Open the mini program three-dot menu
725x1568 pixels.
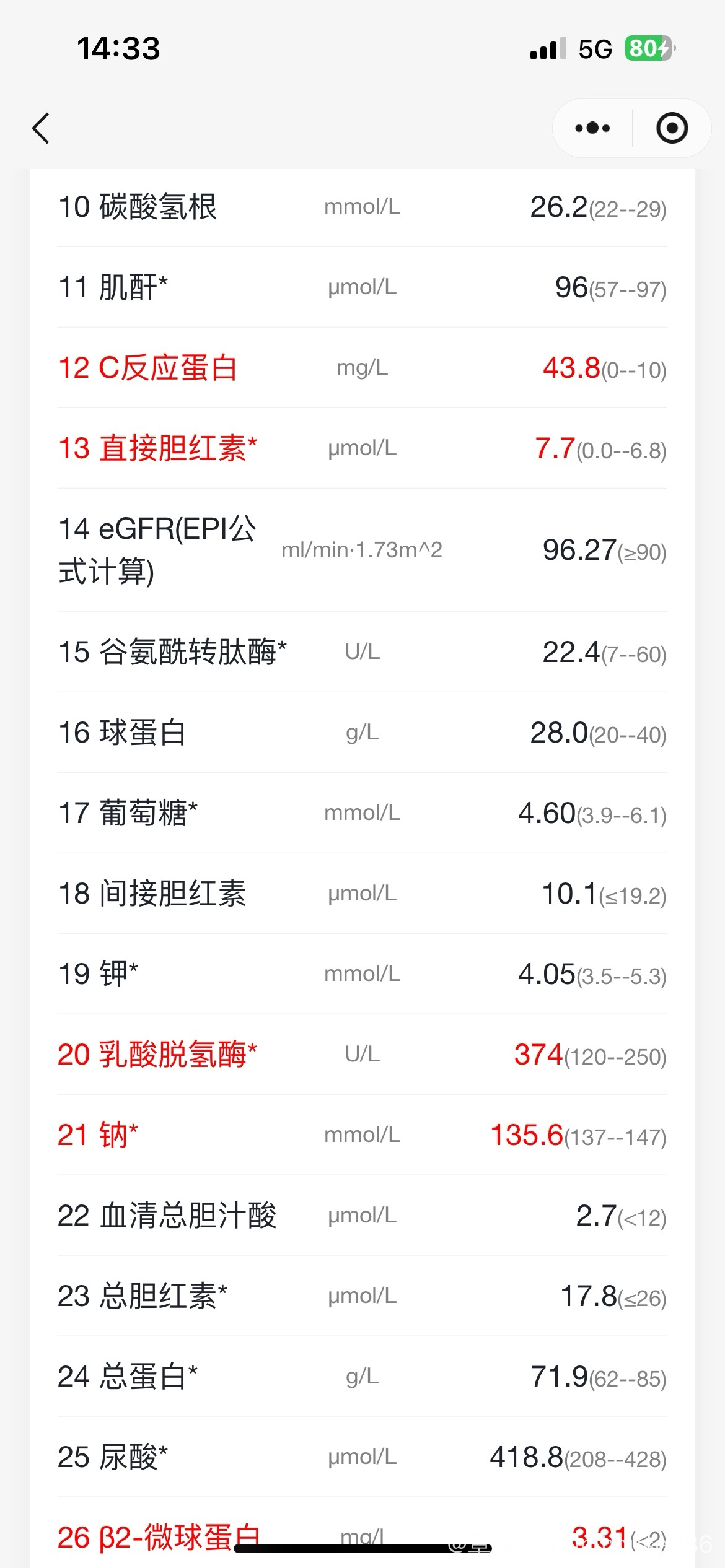pos(592,128)
